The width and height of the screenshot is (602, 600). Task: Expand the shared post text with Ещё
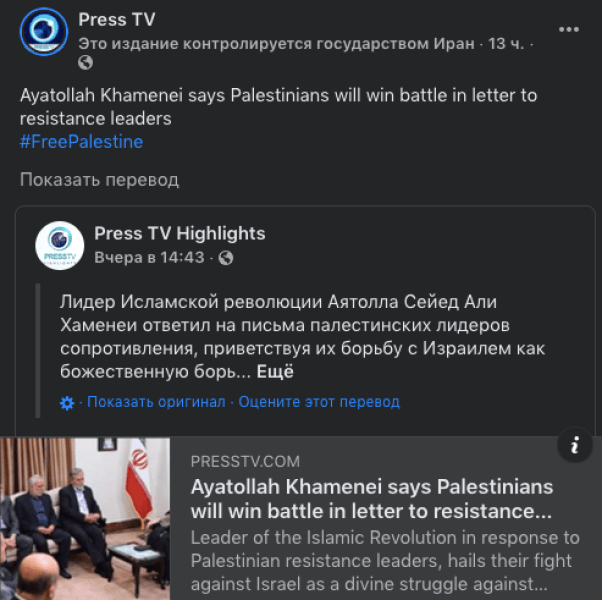coord(275,372)
